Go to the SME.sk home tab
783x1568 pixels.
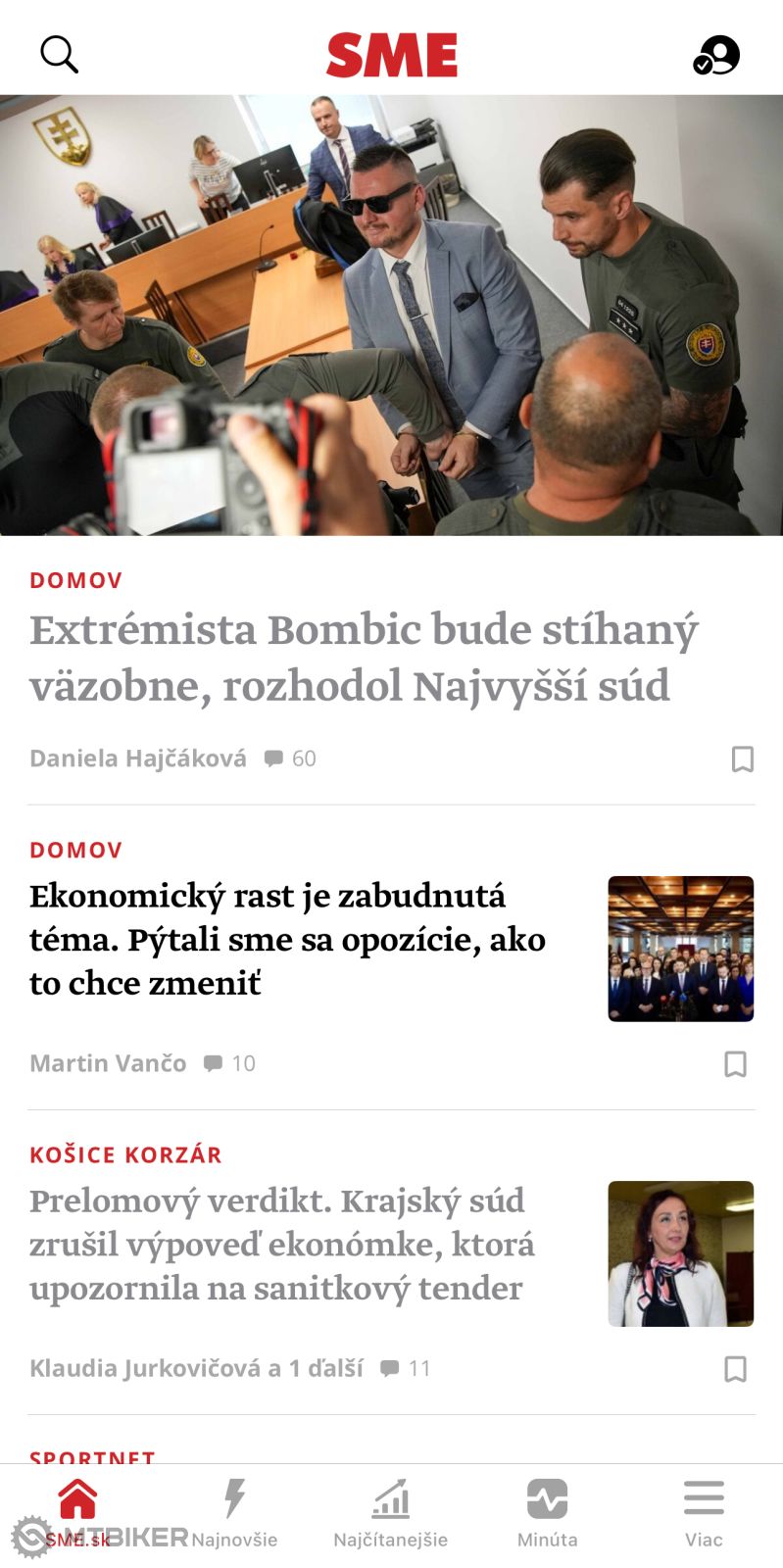77,1514
